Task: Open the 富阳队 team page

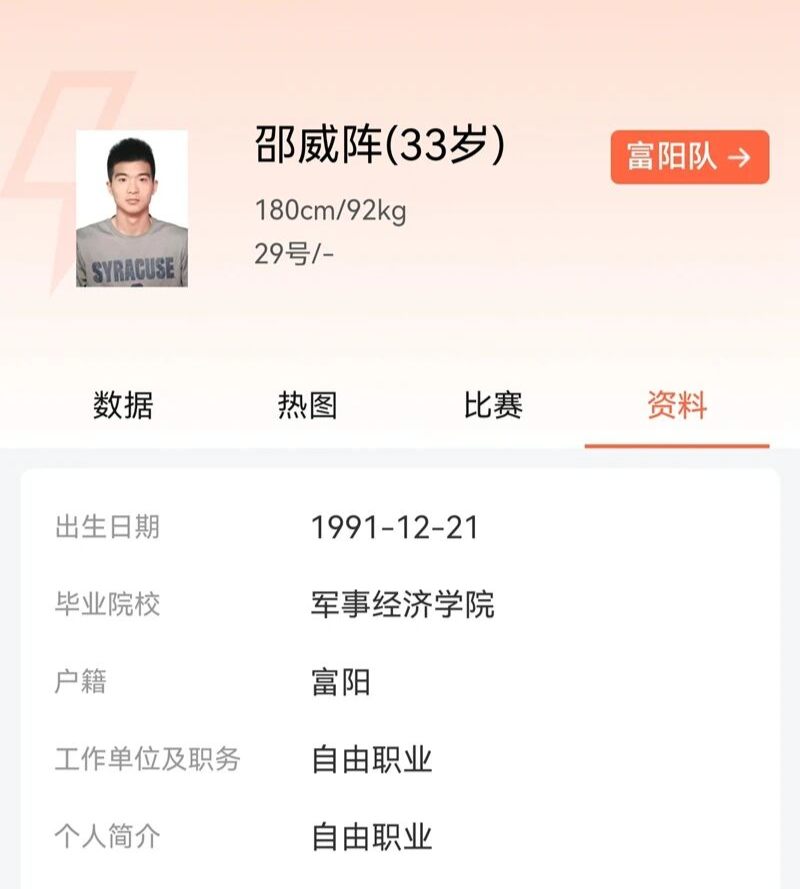Action: 689,157
